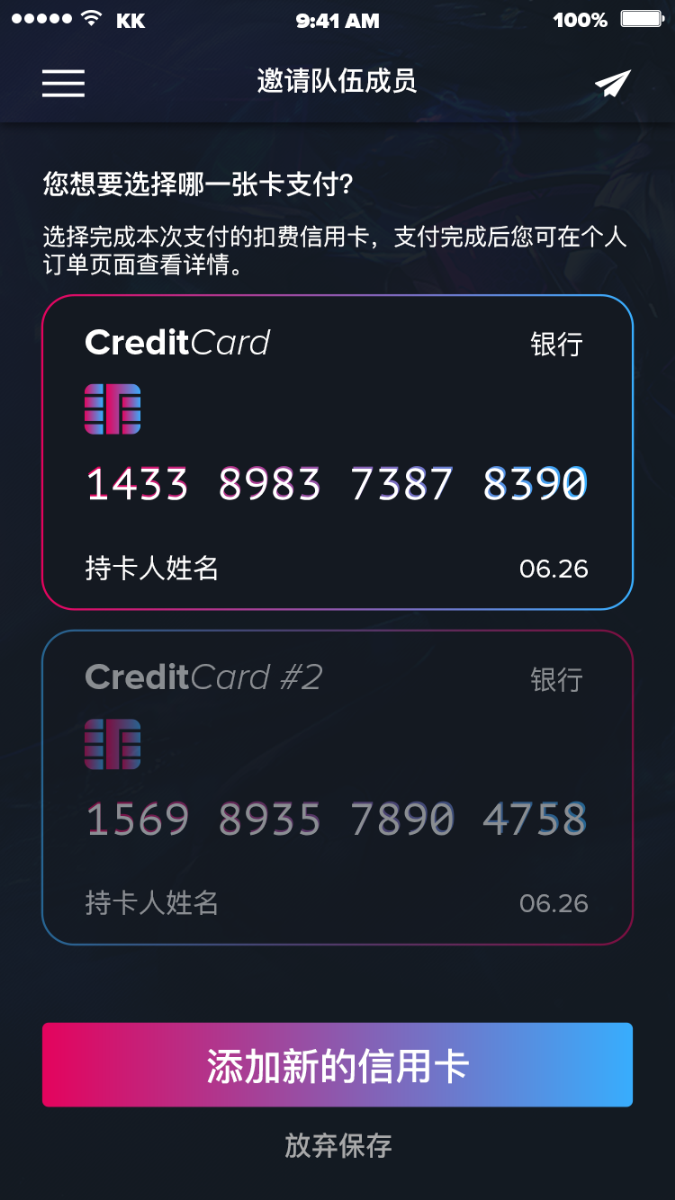The image size is (675, 1200).
Task: Tap the paper plane send icon
Action: point(613,84)
